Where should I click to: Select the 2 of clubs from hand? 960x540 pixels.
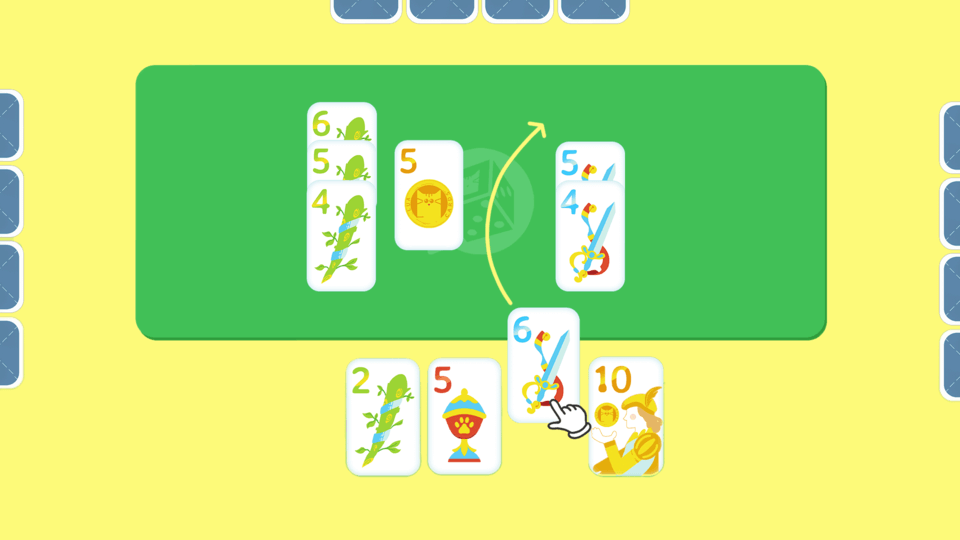(383, 417)
